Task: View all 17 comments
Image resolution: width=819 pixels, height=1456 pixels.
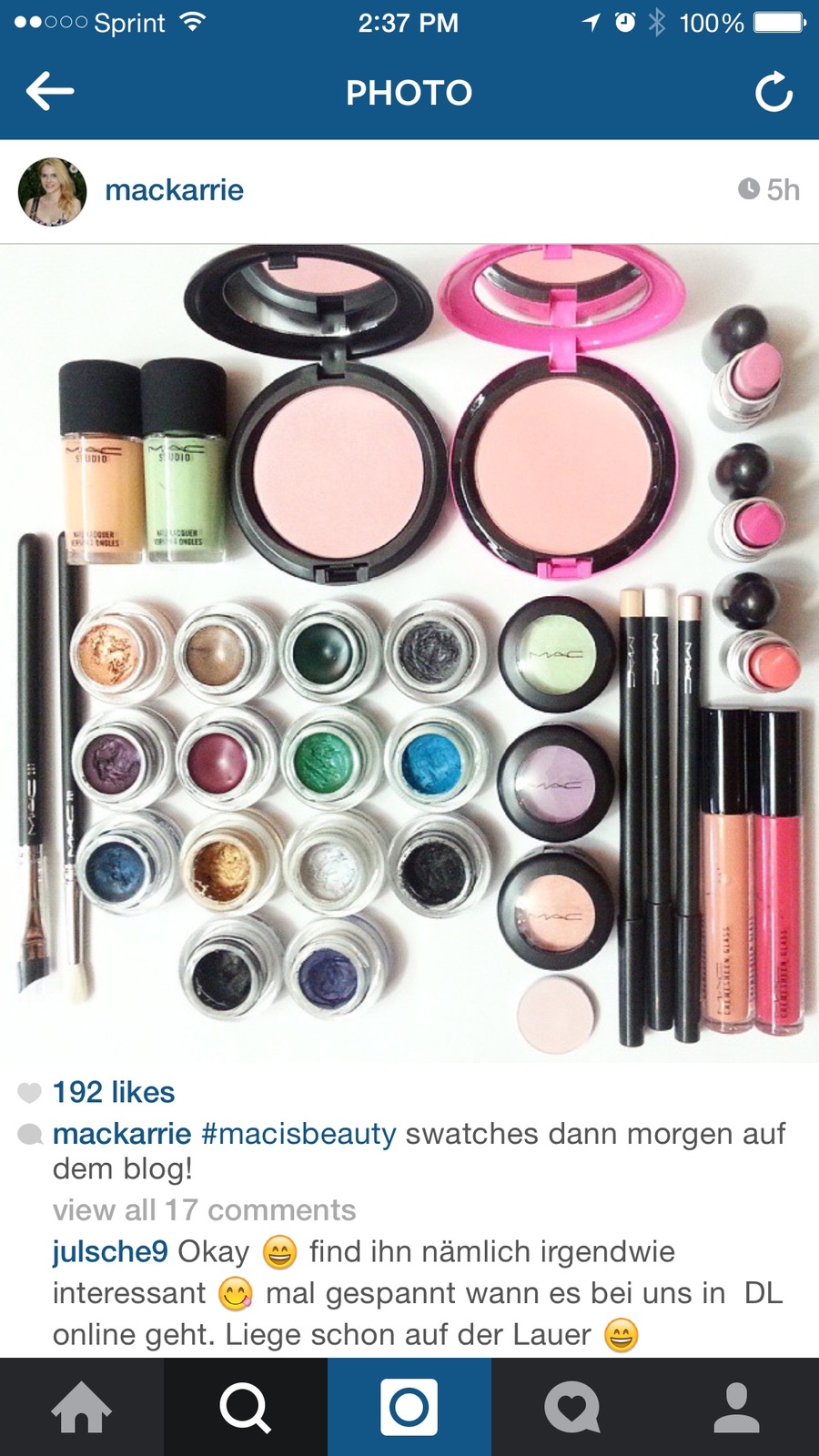Action: [x=204, y=1210]
